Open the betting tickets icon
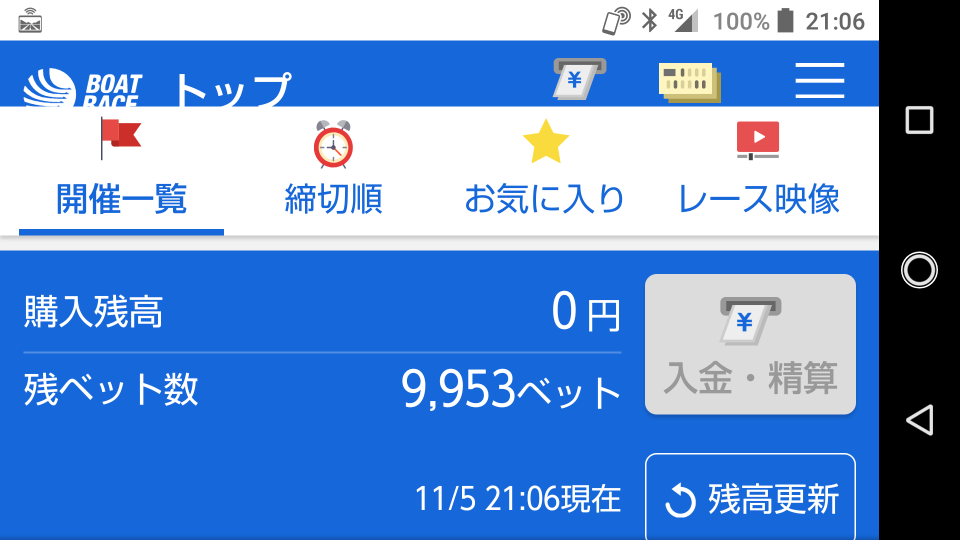This screenshot has height=540, width=960. [690, 81]
